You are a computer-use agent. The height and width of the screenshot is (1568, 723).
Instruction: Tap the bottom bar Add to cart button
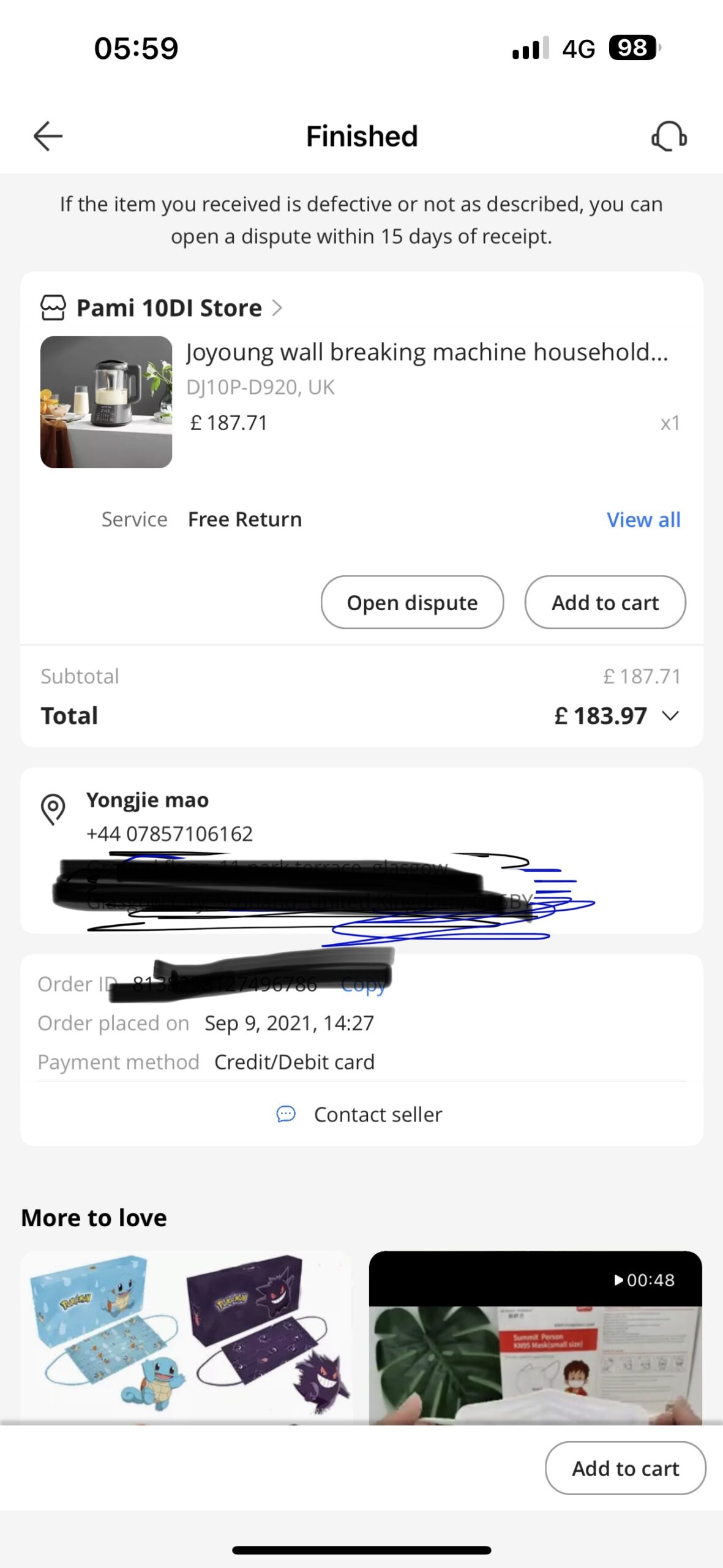pyautogui.click(x=625, y=1468)
